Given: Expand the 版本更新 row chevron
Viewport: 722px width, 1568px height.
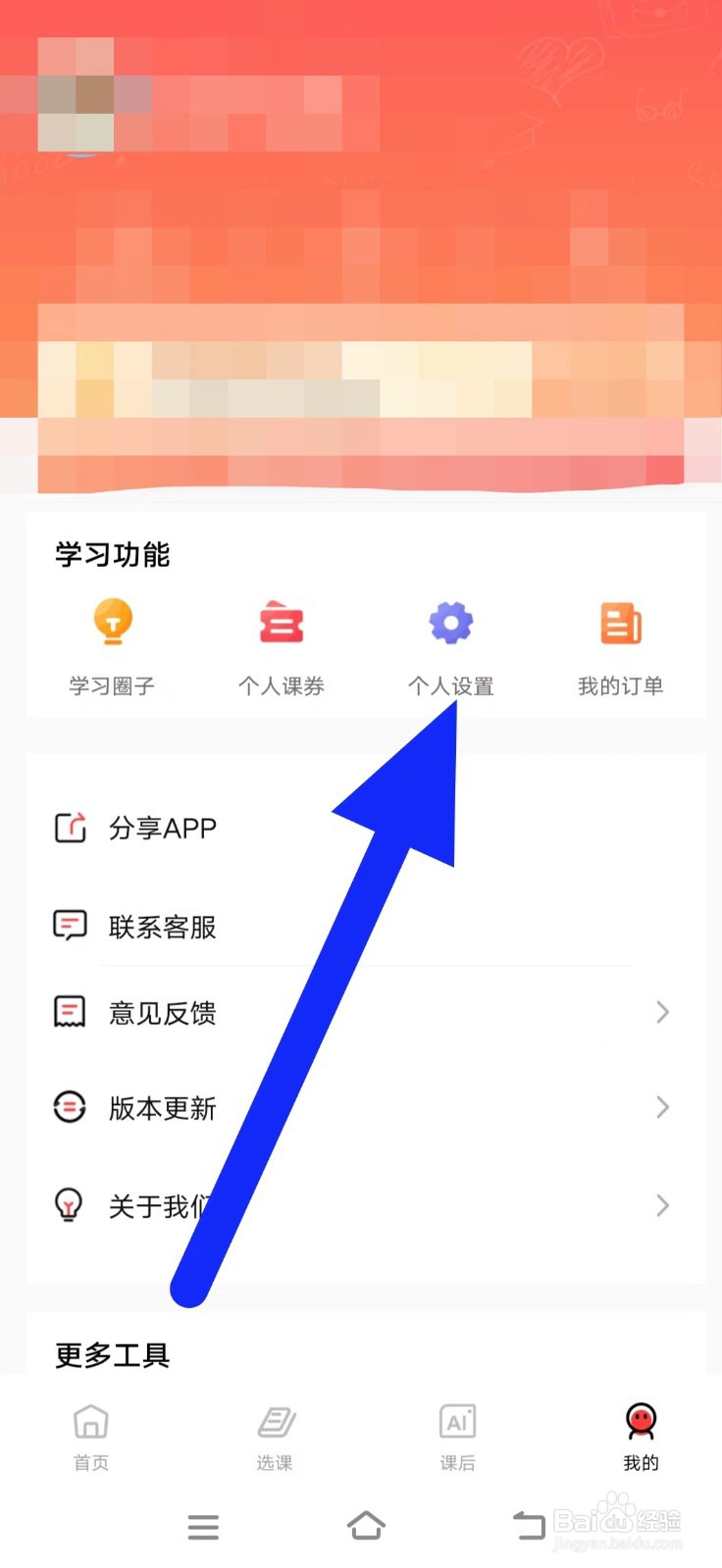Looking at the screenshot, I should [662, 1107].
